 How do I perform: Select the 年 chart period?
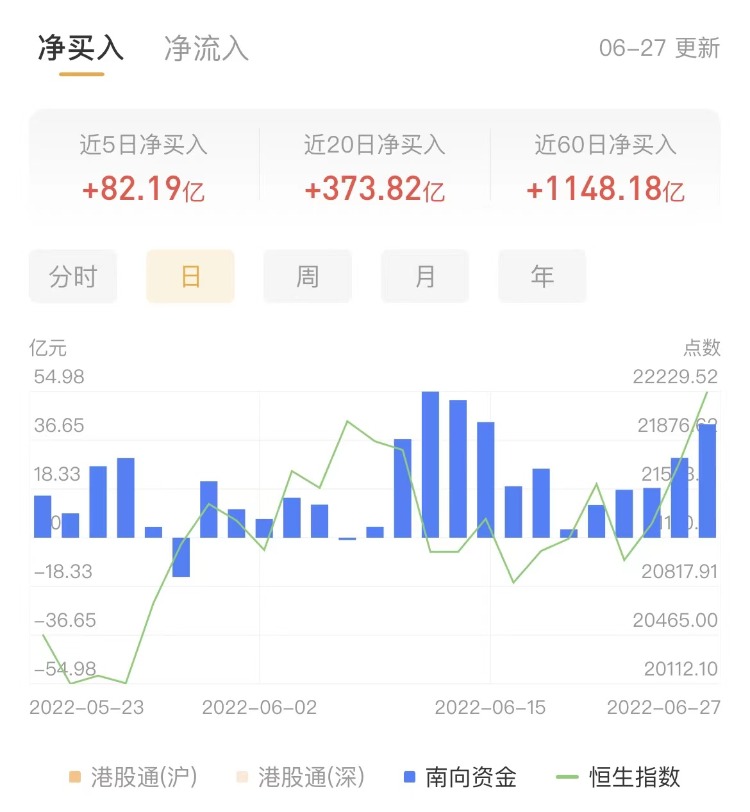pyautogui.click(x=542, y=276)
